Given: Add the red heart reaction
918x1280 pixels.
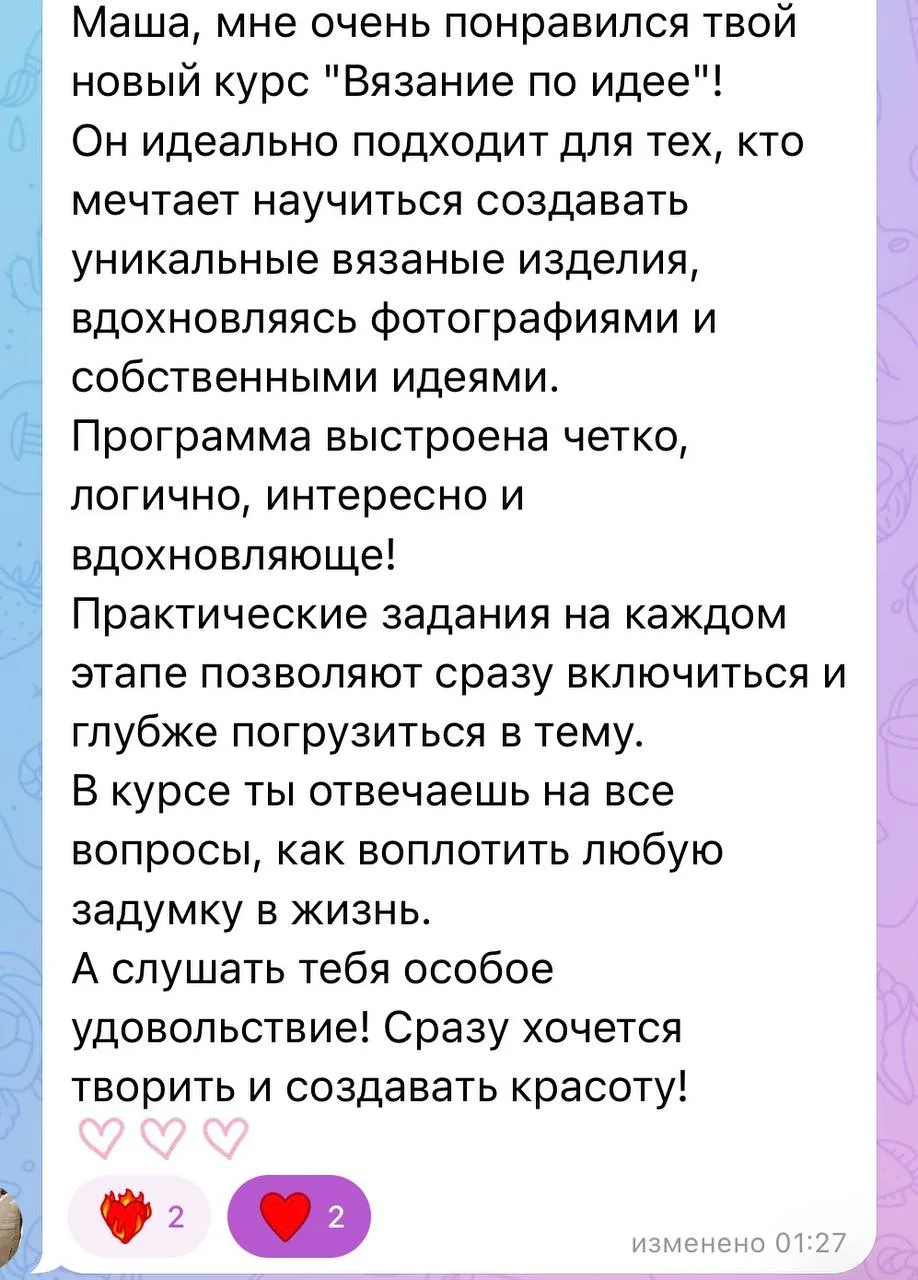Looking at the screenshot, I should pyautogui.click(x=299, y=1216).
